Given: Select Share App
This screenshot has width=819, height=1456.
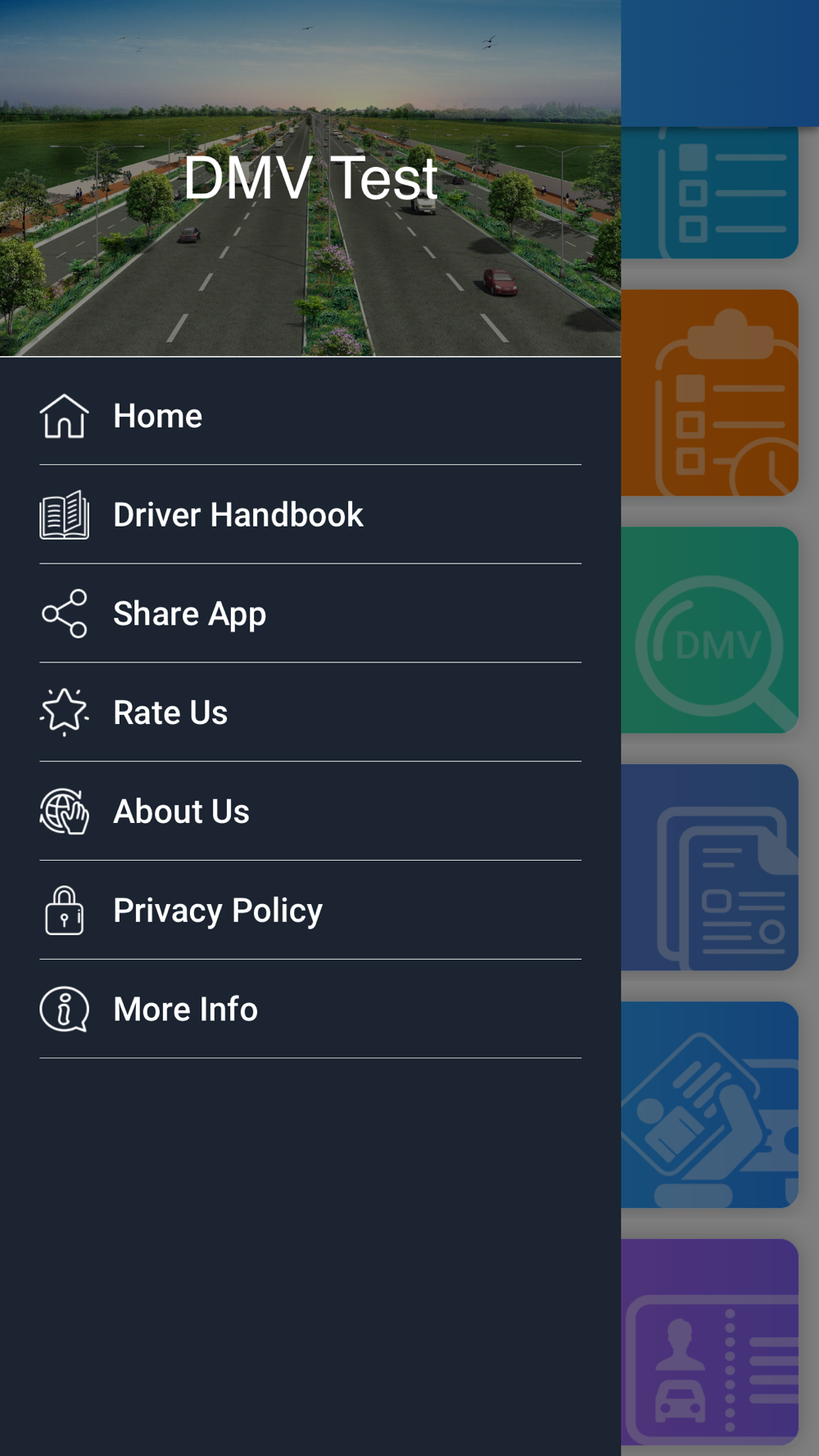Looking at the screenshot, I should (310, 614).
